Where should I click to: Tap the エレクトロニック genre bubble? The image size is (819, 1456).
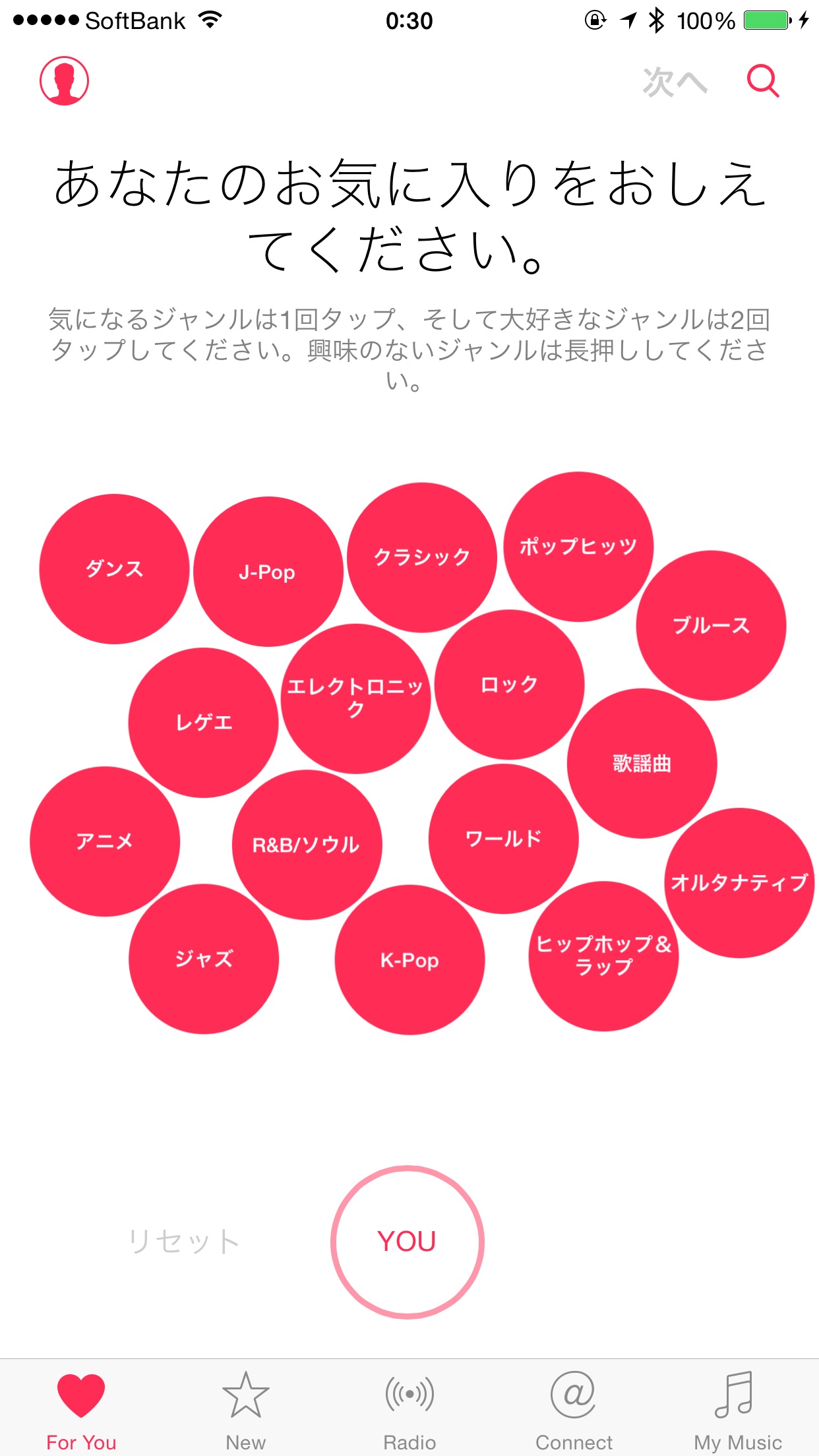355,698
